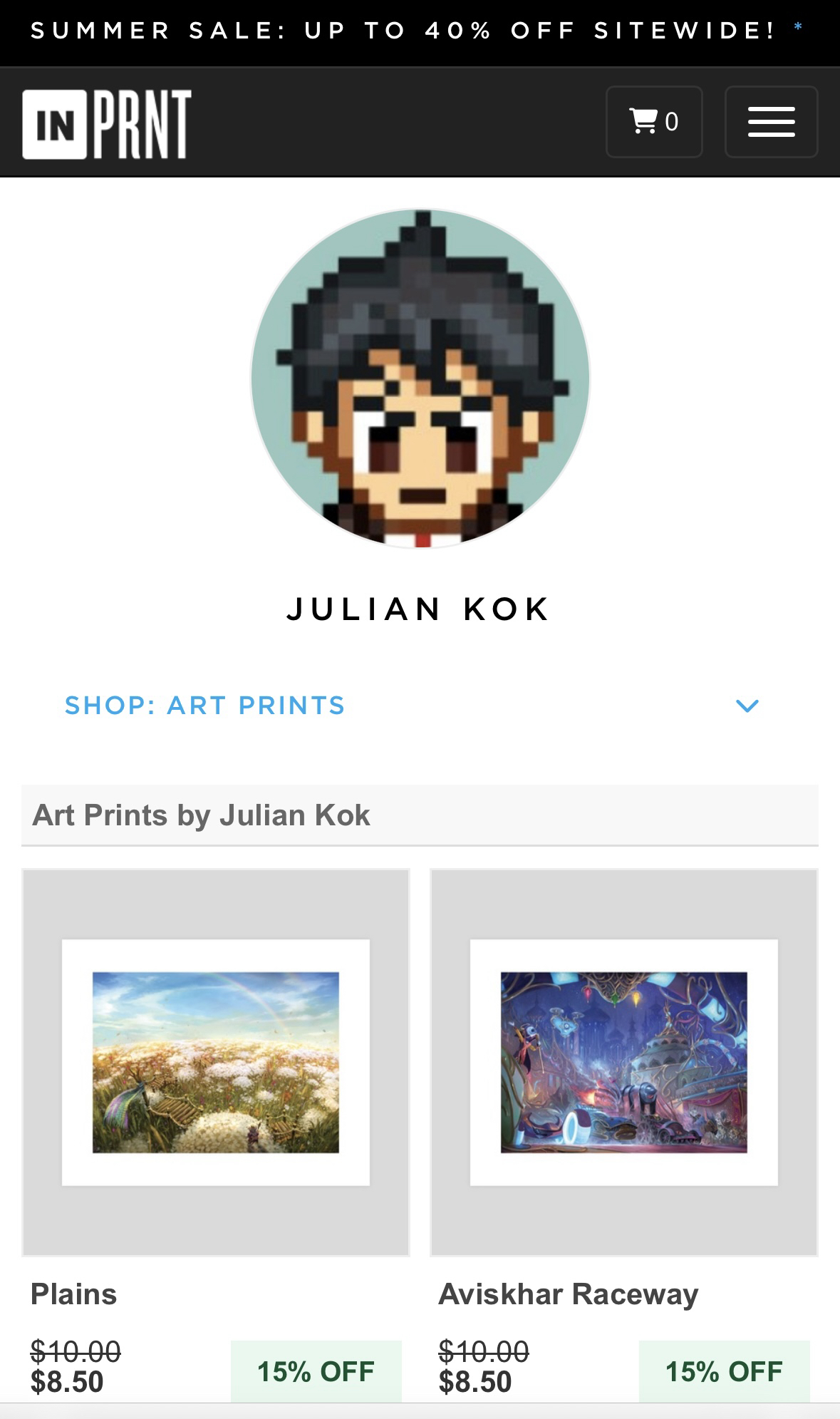Screen dimensions: 840x1419
Task: Open the hamburger menu
Action: pyautogui.click(x=771, y=122)
